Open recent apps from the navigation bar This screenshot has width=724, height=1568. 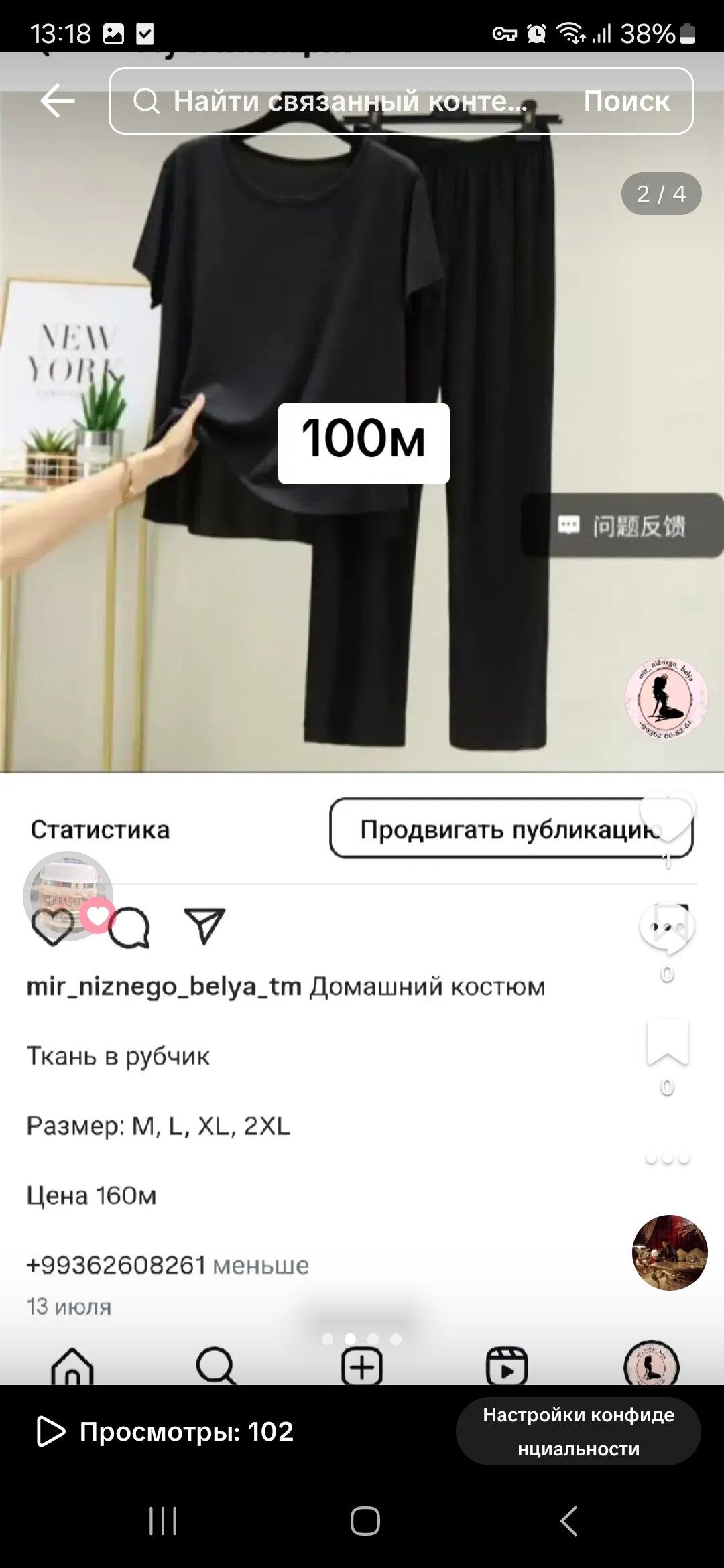tap(163, 1520)
